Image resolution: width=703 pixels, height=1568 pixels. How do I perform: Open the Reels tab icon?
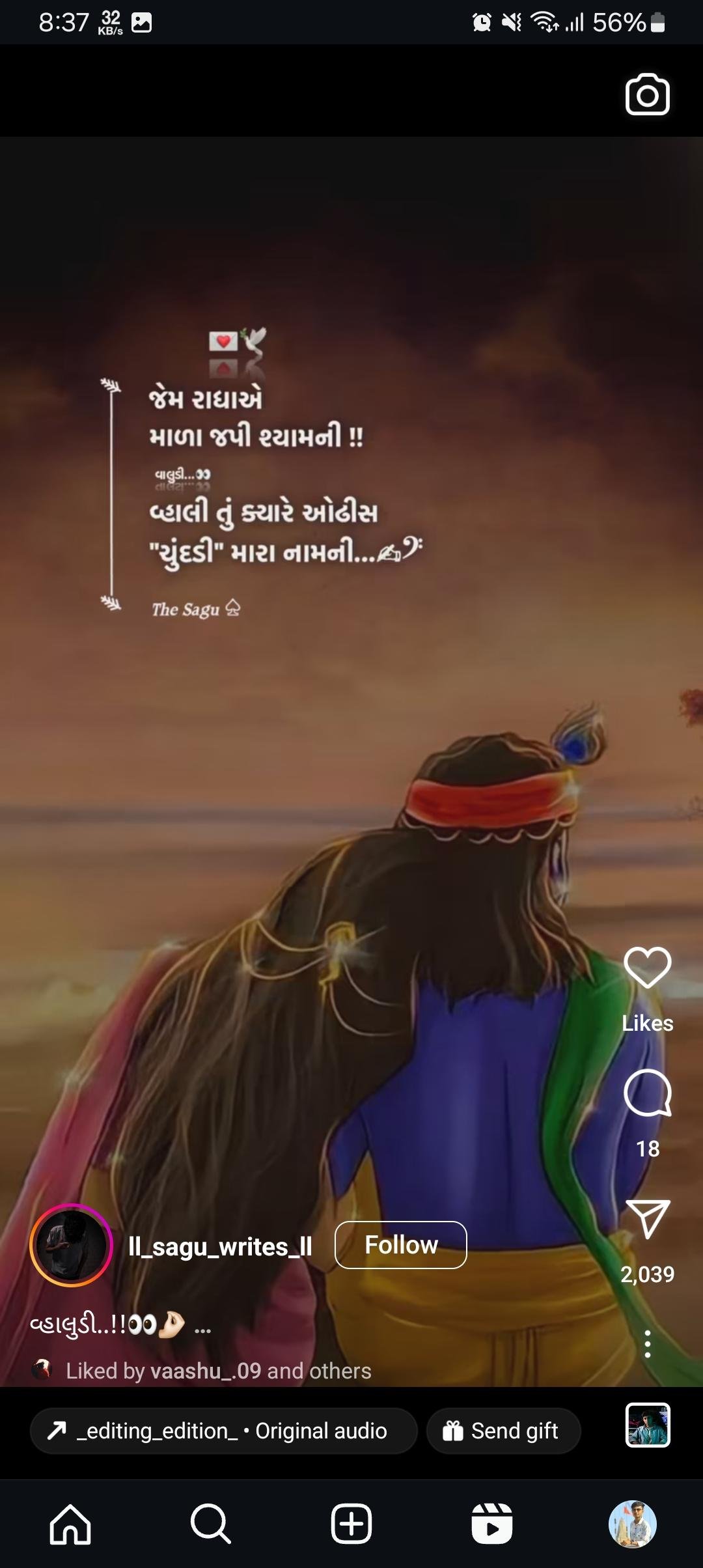pyautogui.click(x=492, y=1524)
